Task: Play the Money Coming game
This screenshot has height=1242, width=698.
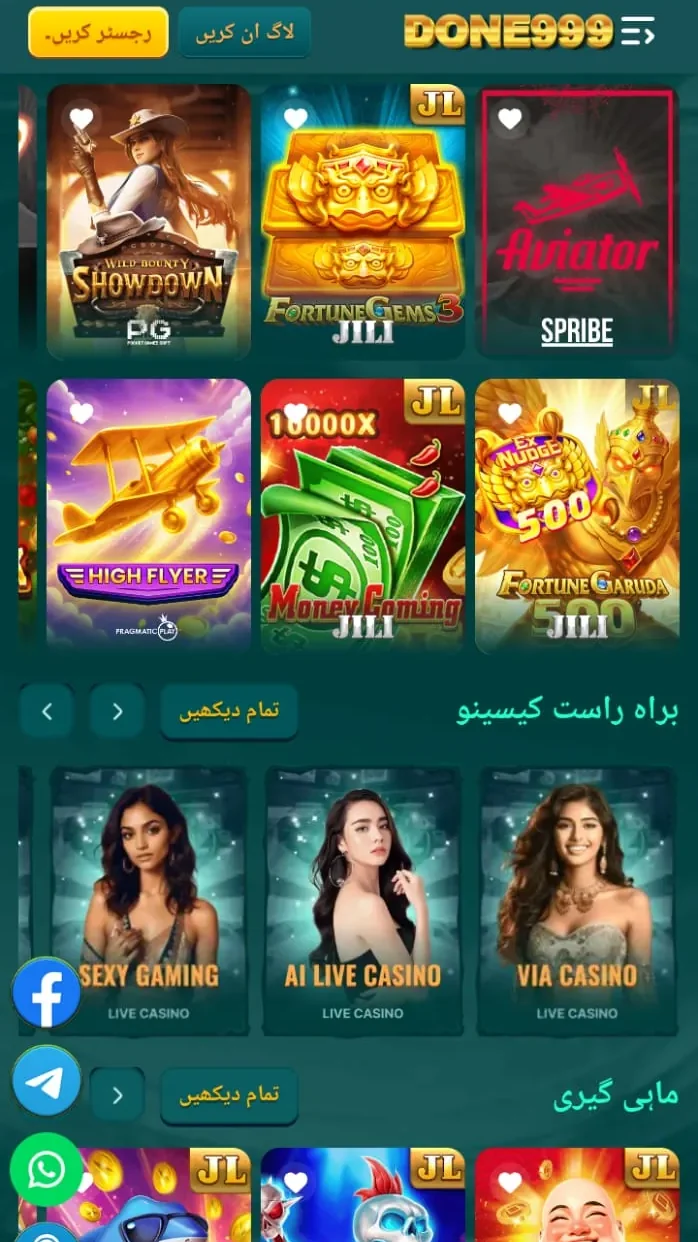Action: click(x=363, y=515)
